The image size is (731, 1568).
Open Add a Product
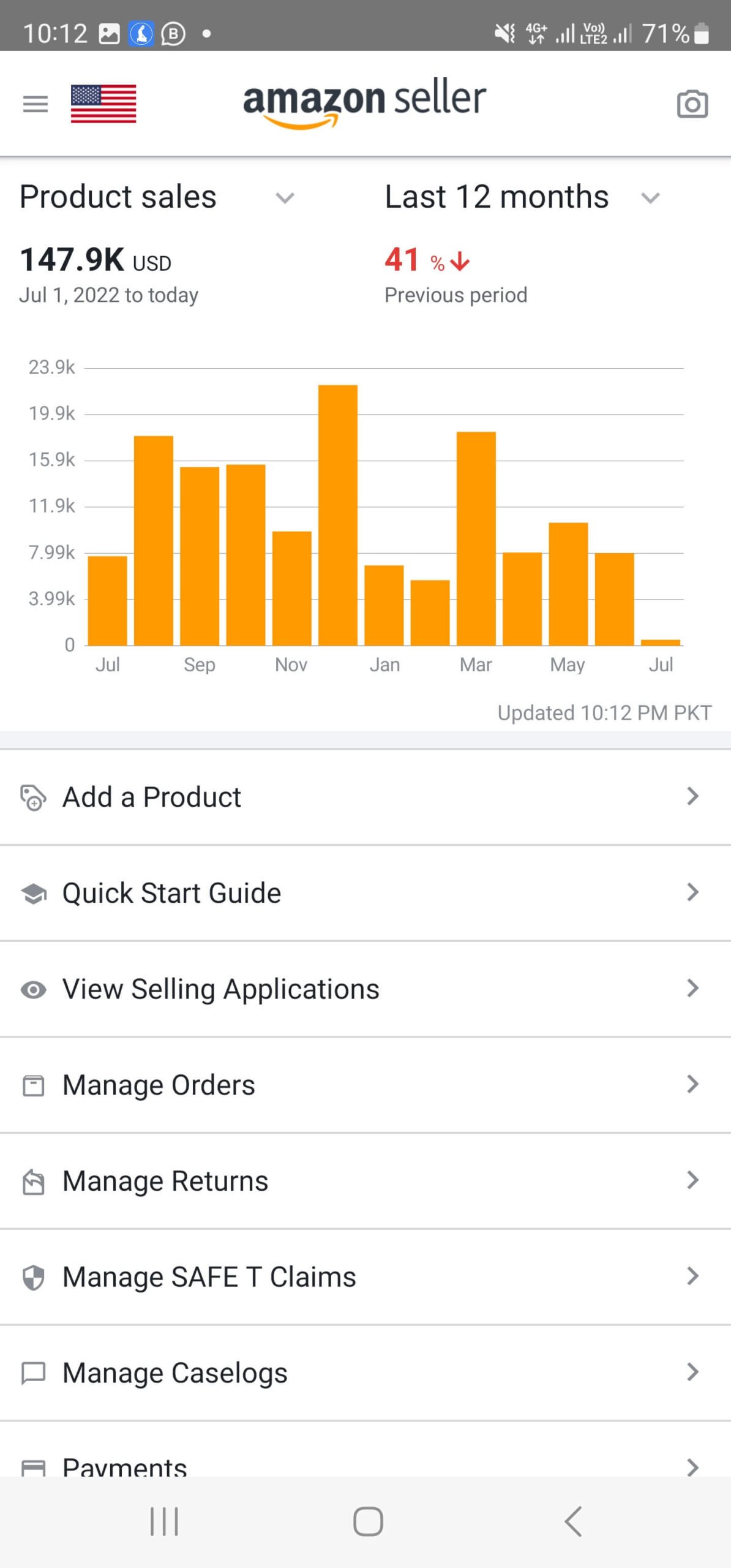365,797
